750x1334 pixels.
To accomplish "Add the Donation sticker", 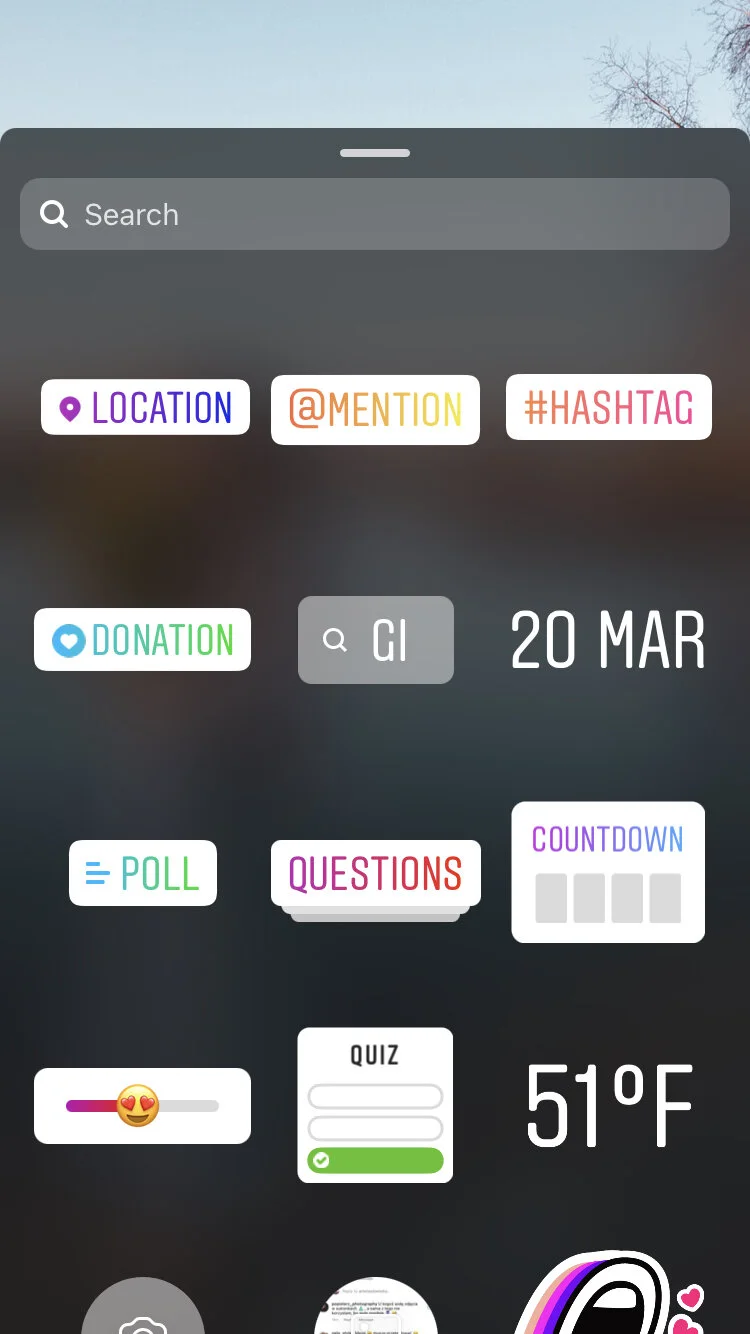I will click(x=142, y=640).
